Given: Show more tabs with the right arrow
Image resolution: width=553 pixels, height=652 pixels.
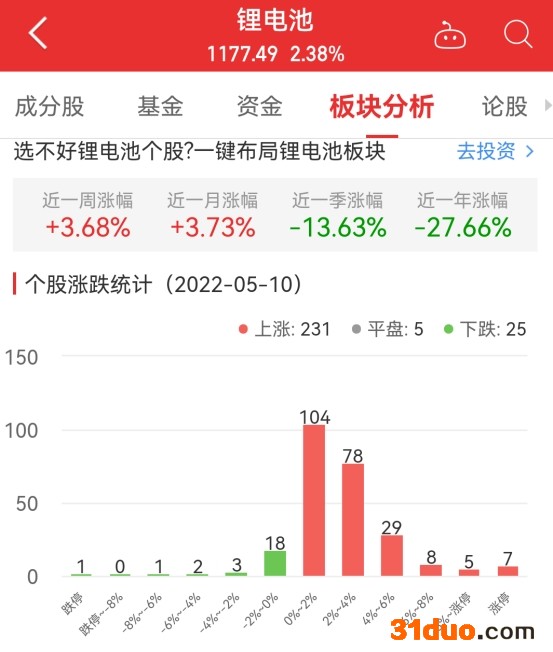Looking at the screenshot, I should pos(548,106).
